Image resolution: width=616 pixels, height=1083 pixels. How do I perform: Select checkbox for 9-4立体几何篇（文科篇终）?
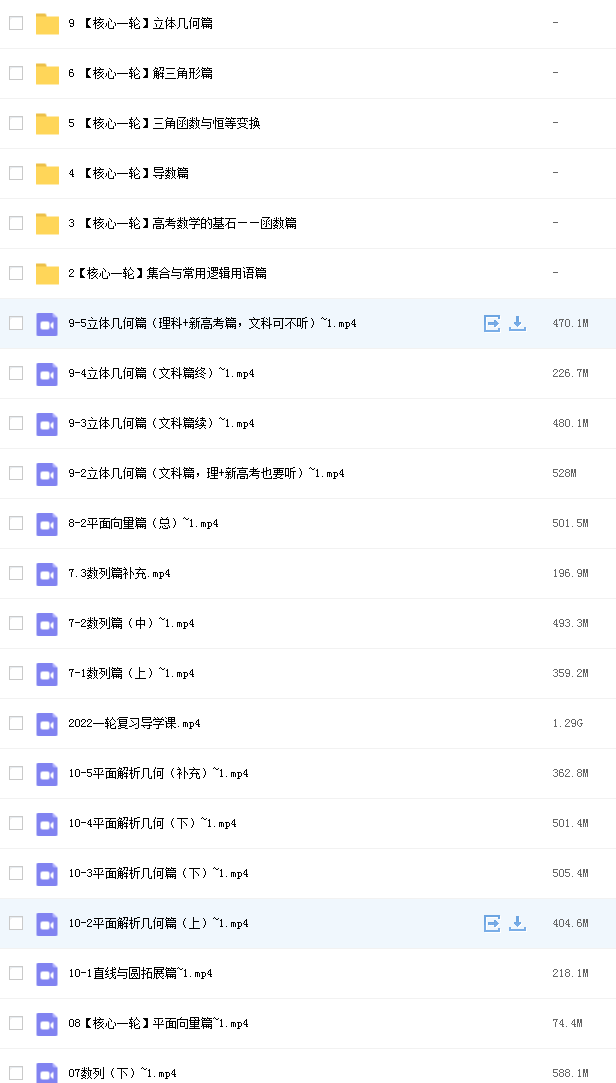(16, 373)
